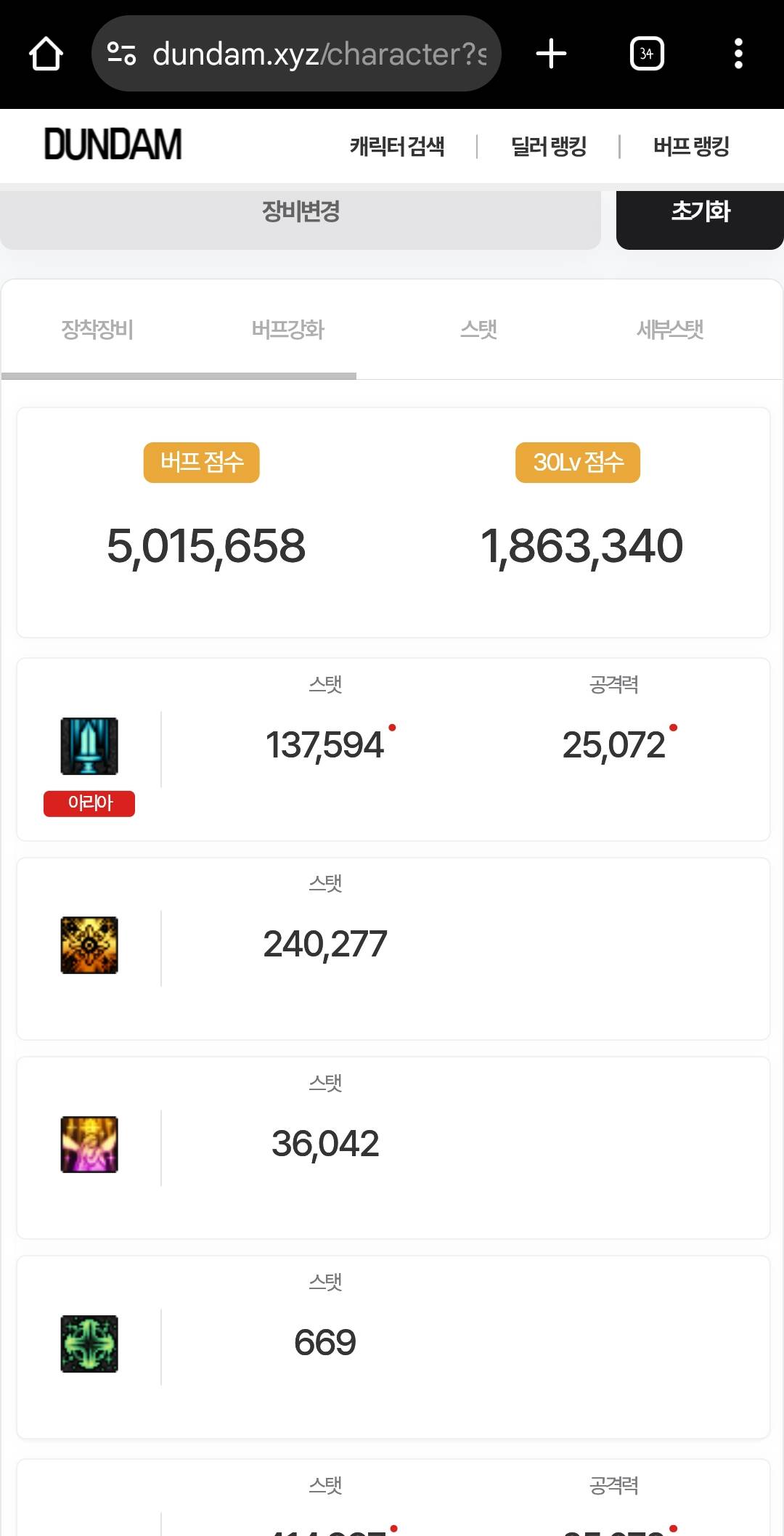Switch to the 버프강화 tab
Image resolution: width=784 pixels, height=1536 pixels.
pos(287,330)
